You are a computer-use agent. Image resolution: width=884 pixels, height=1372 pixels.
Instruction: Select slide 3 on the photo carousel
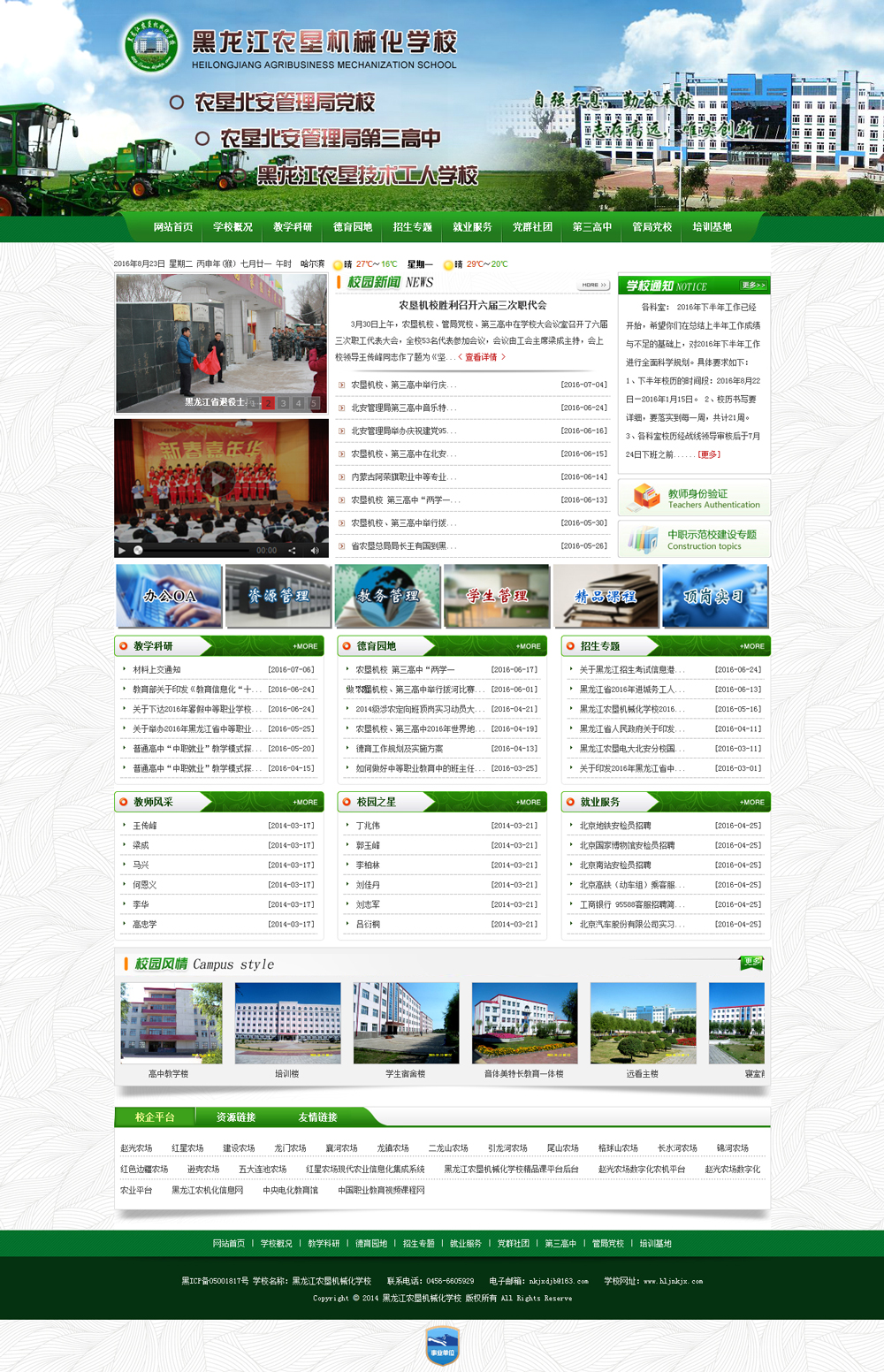click(x=283, y=403)
